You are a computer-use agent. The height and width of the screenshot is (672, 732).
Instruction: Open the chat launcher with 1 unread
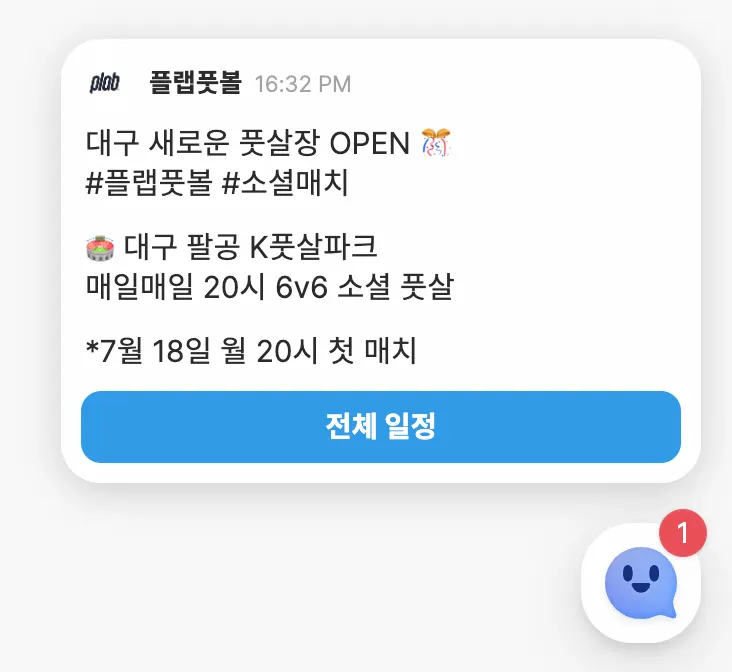click(x=640, y=583)
